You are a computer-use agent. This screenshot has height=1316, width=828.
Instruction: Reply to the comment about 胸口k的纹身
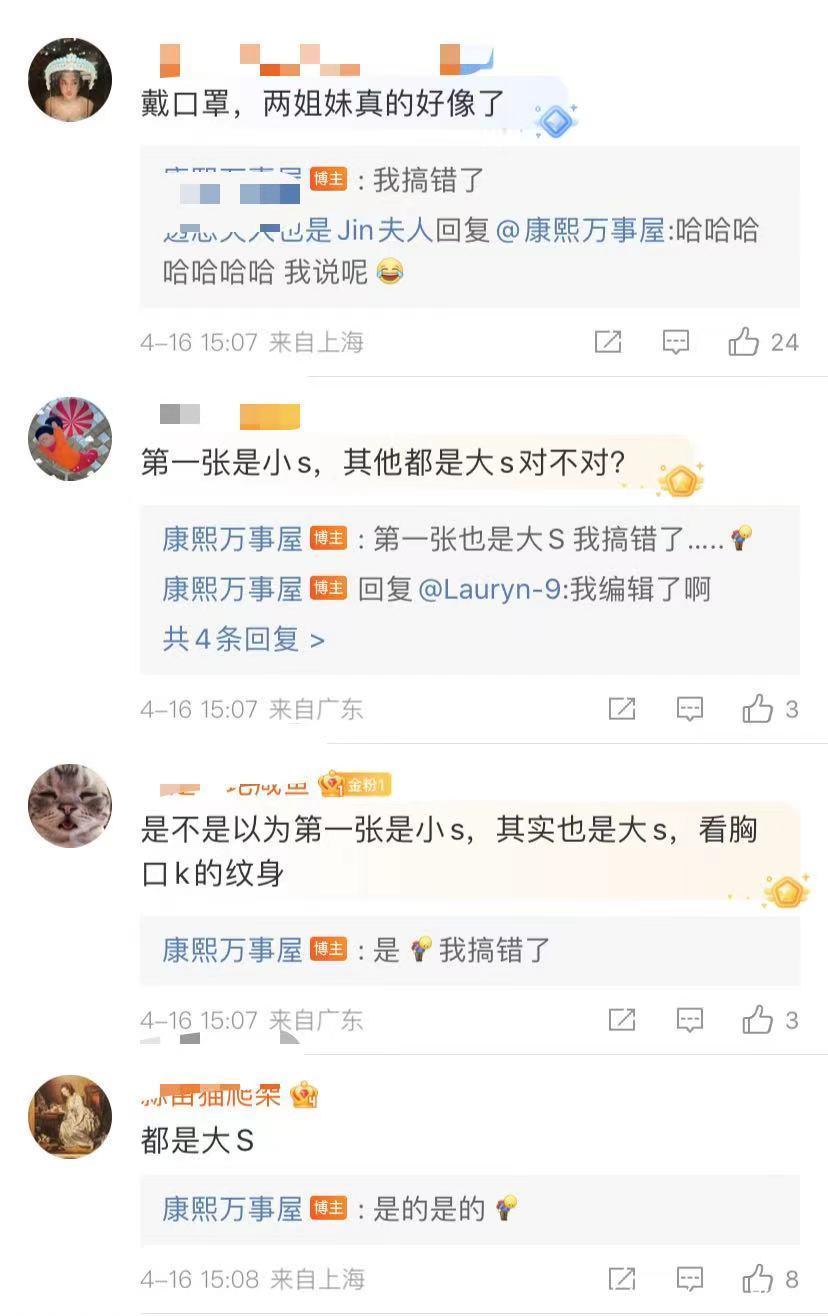click(x=690, y=1020)
